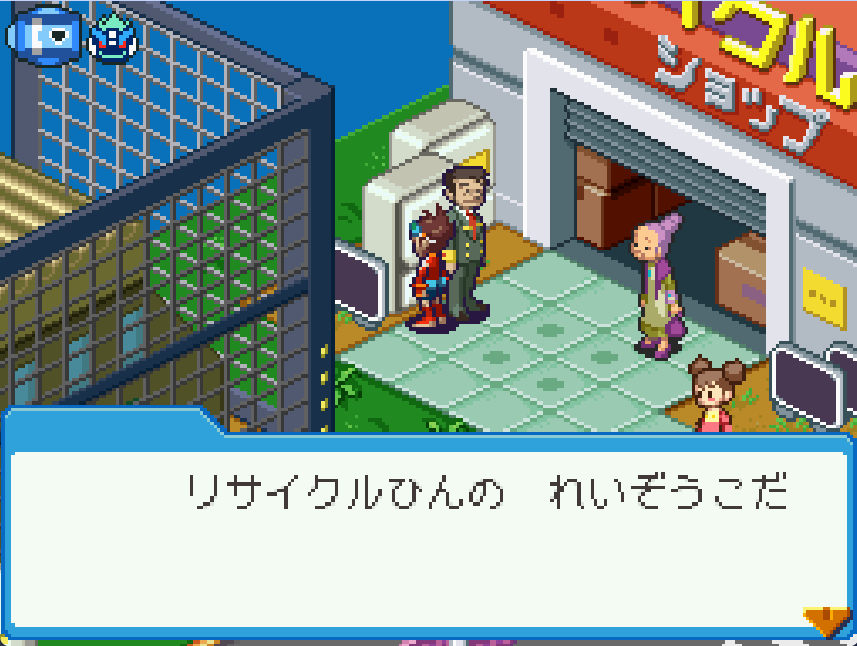The height and width of the screenshot is (646, 857).
Task: Tap the orange arrow to advance the dialogue
Action: pos(826,620)
